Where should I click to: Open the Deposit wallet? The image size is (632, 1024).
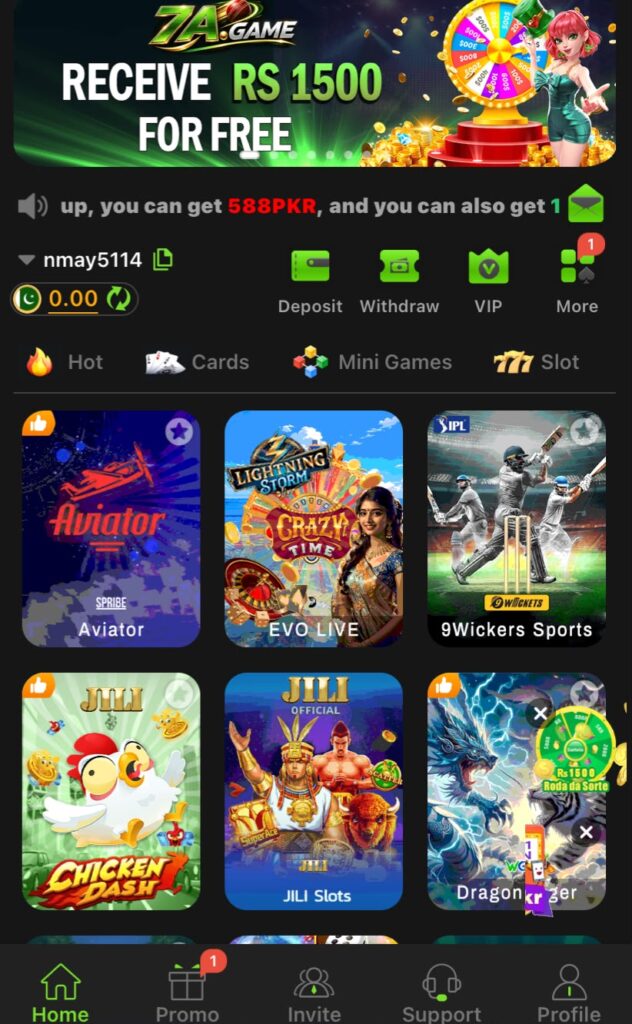[x=310, y=282]
